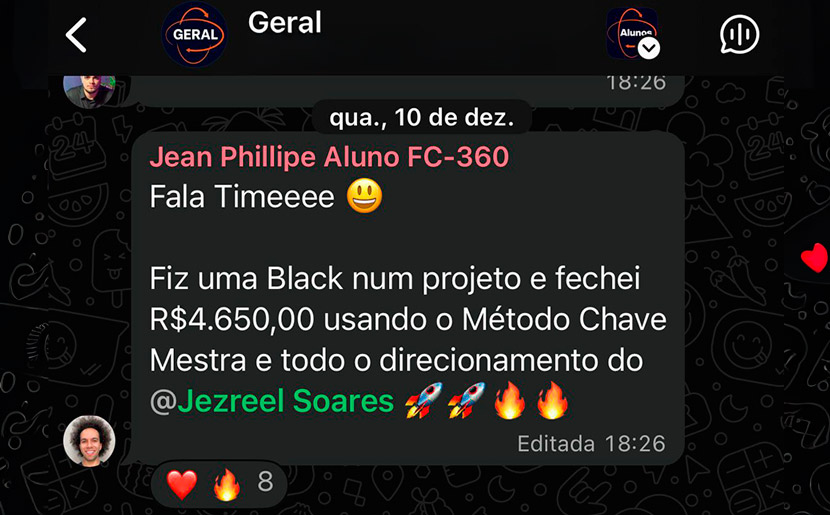Open Jean Phillipe Aluno FC-360's profile name
Image resolution: width=830 pixels, height=515 pixels.
328,157
